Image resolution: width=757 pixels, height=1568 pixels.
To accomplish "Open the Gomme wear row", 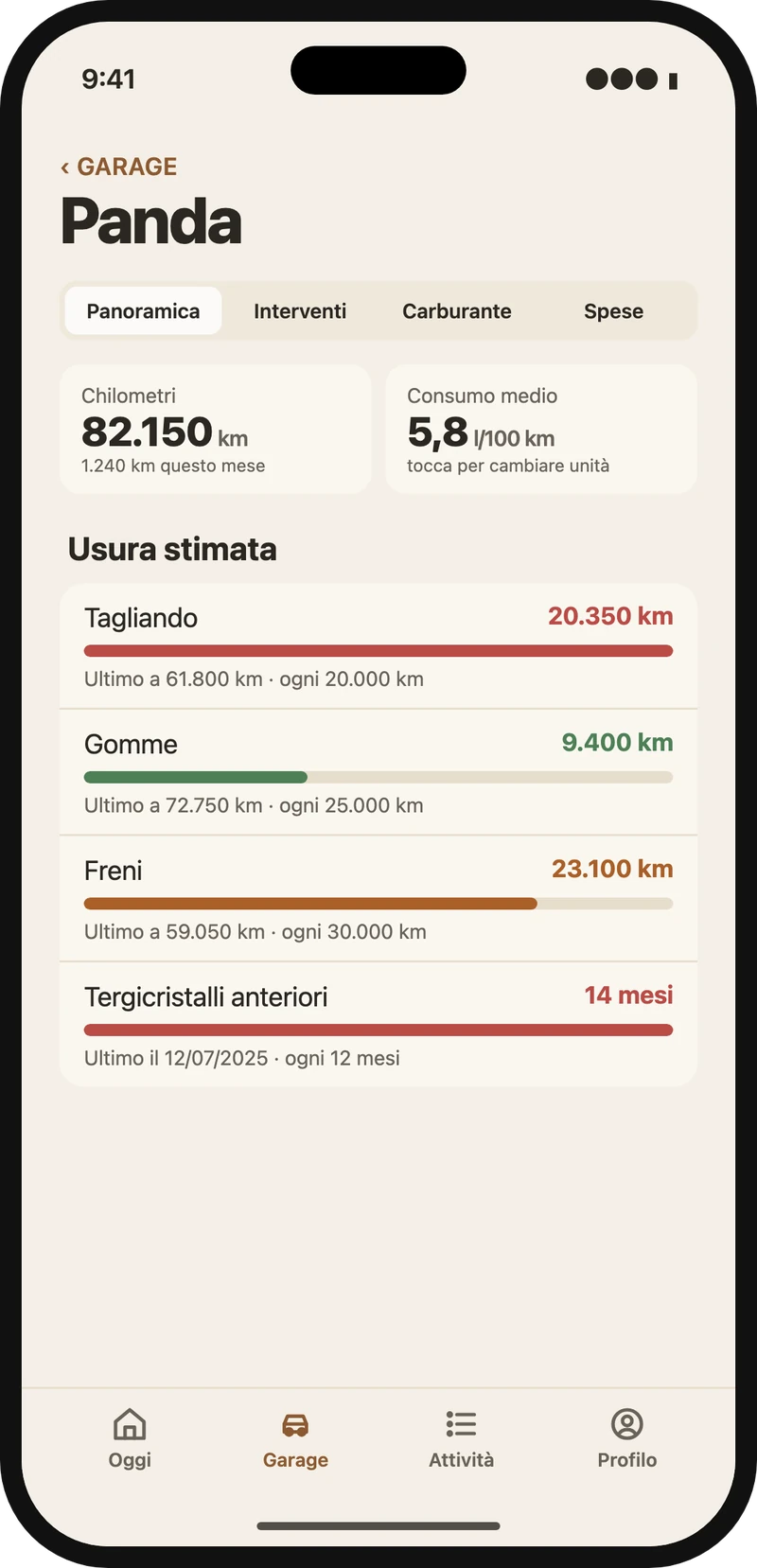I will click(x=378, y=772).
